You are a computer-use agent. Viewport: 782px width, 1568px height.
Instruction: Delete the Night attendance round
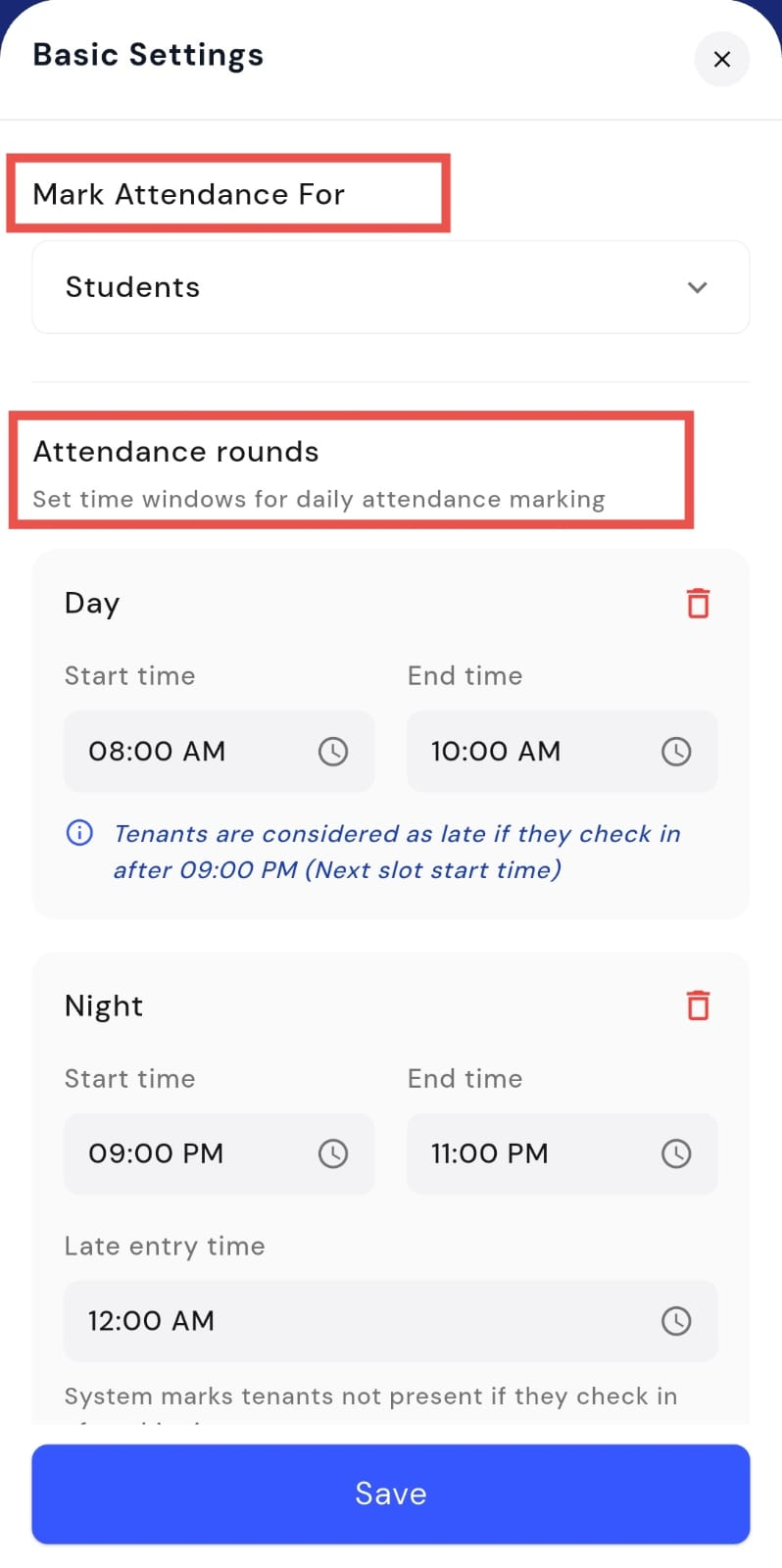point(698,1005)
